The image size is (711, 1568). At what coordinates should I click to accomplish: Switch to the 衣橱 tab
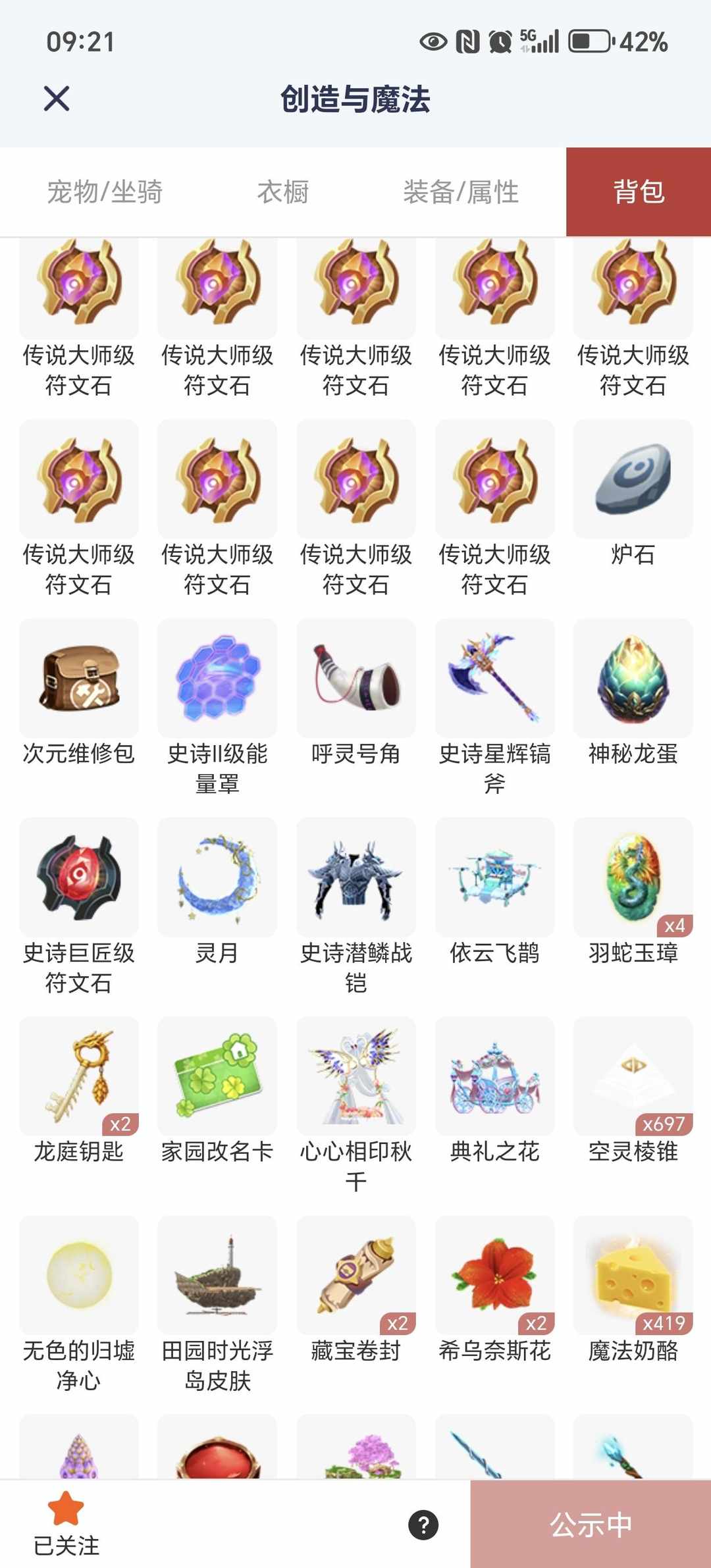tap(282, 192)
